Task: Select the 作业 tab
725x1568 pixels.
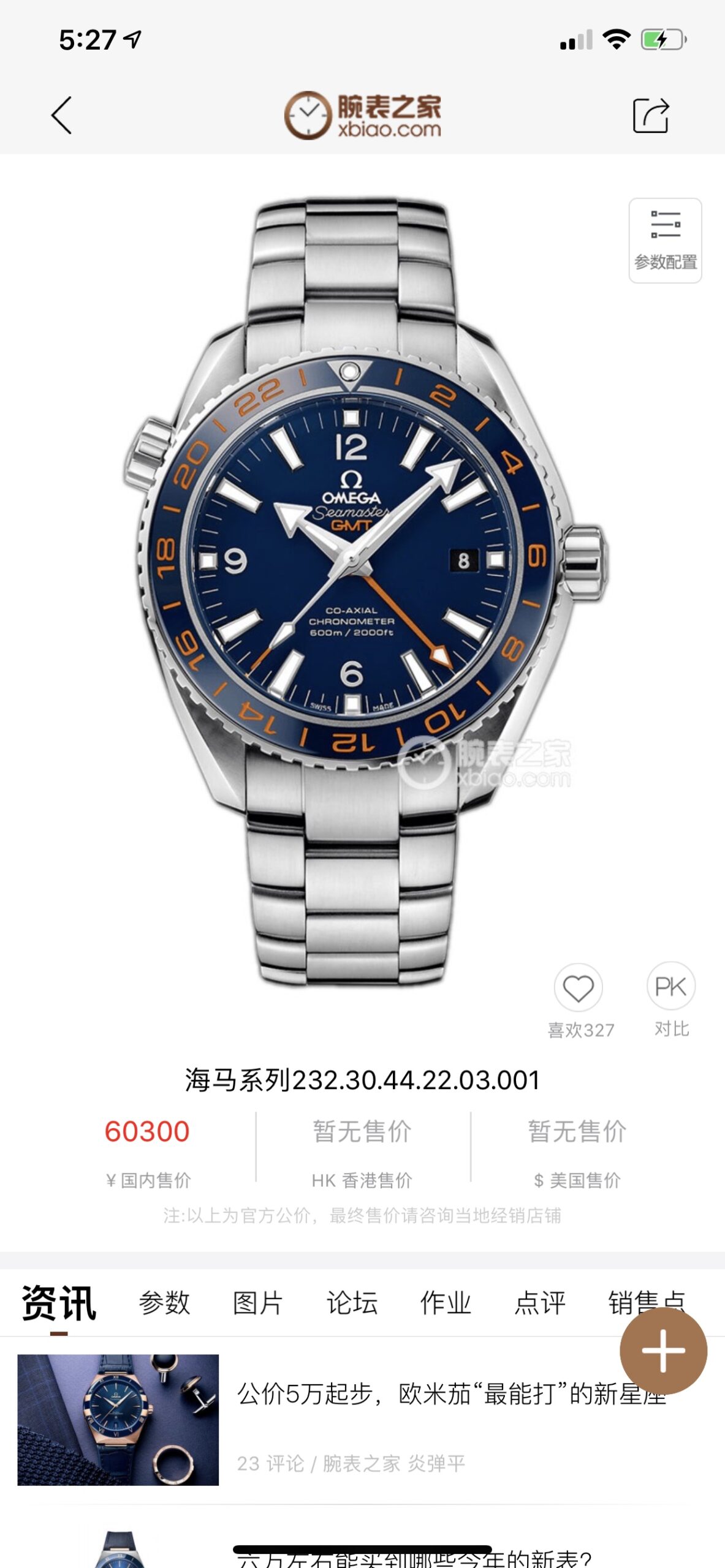Action: point(446,1303)
